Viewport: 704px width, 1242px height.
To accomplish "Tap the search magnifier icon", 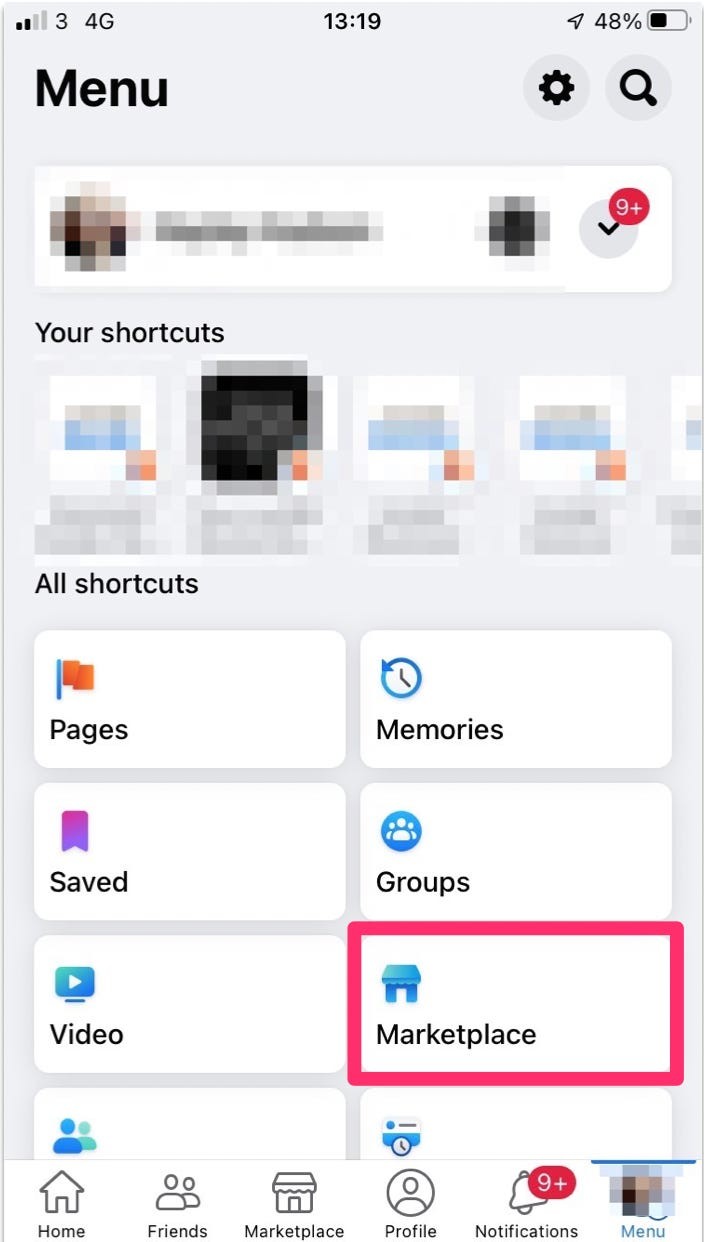I will (637, 89).
